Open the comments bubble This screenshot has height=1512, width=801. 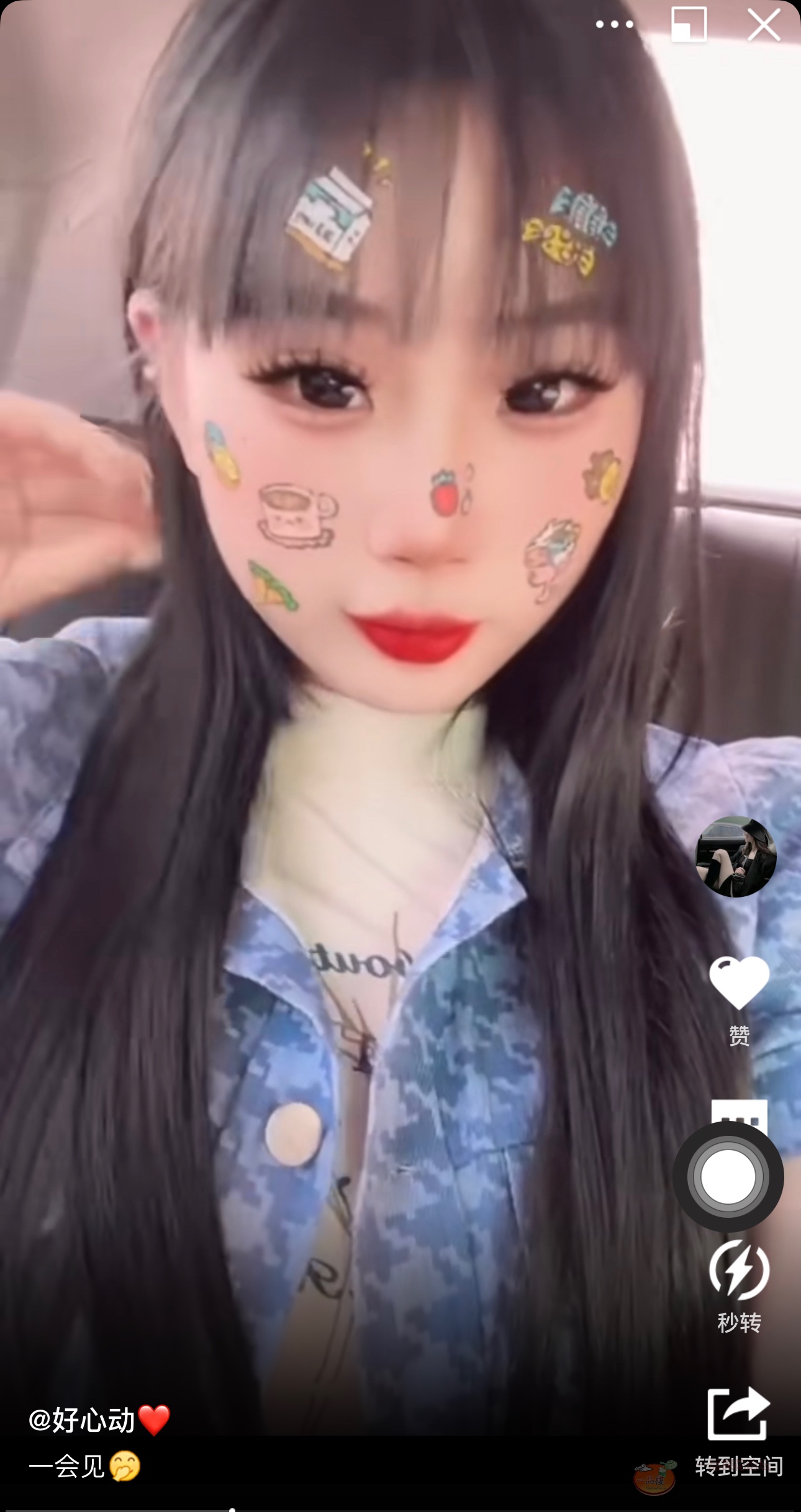(x=739, y=1111)
